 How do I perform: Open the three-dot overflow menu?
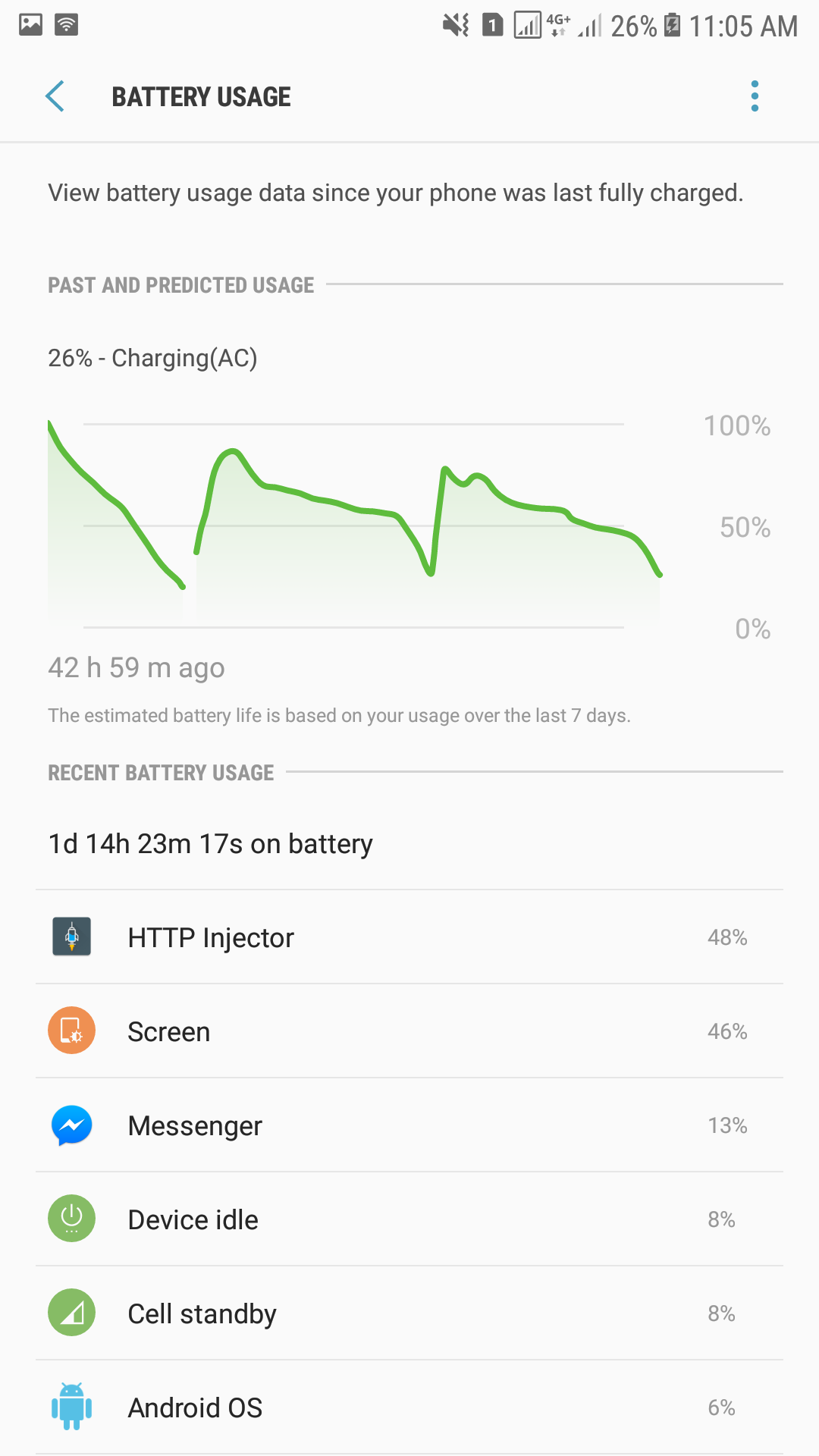pyautogui.click(x=755, y=96)
